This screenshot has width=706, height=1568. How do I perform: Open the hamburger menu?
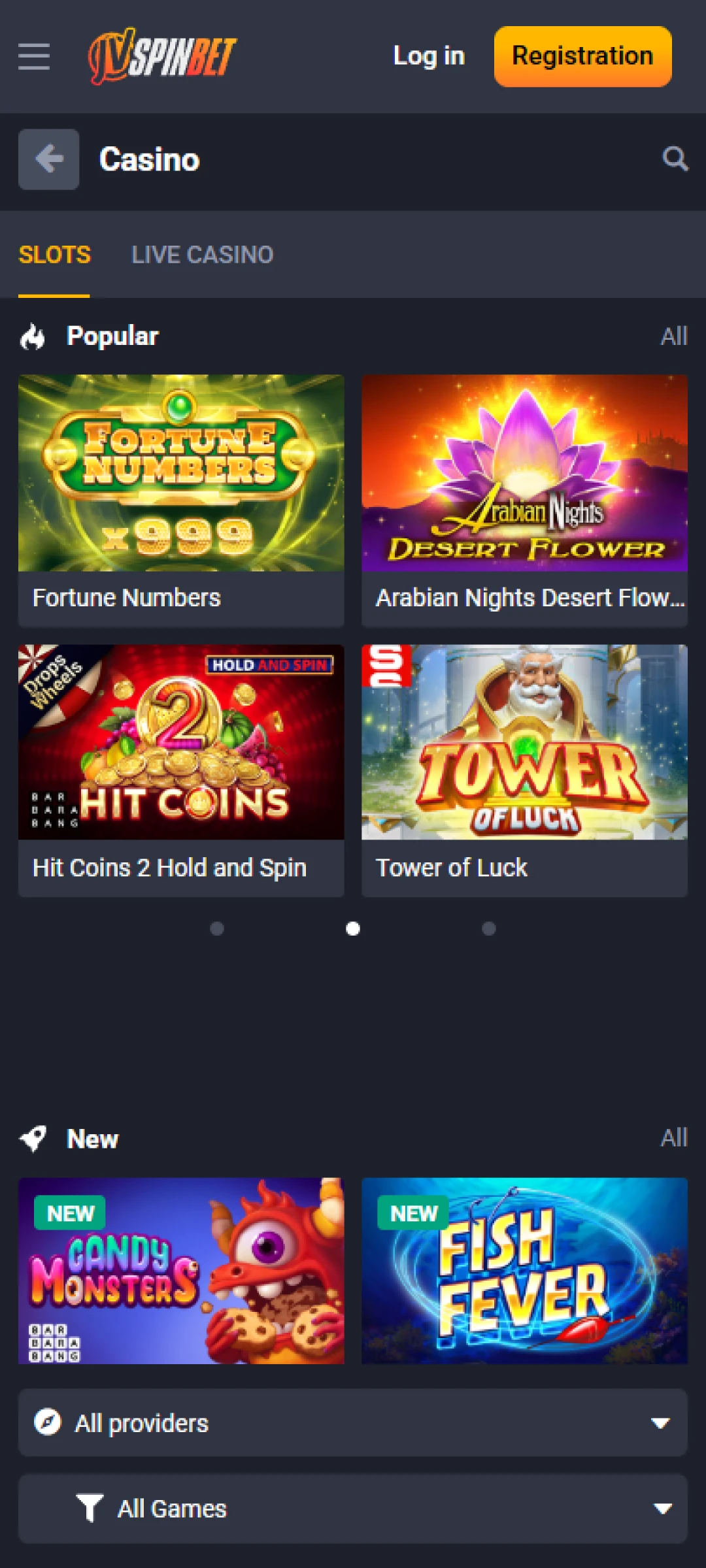coord(34,57)
